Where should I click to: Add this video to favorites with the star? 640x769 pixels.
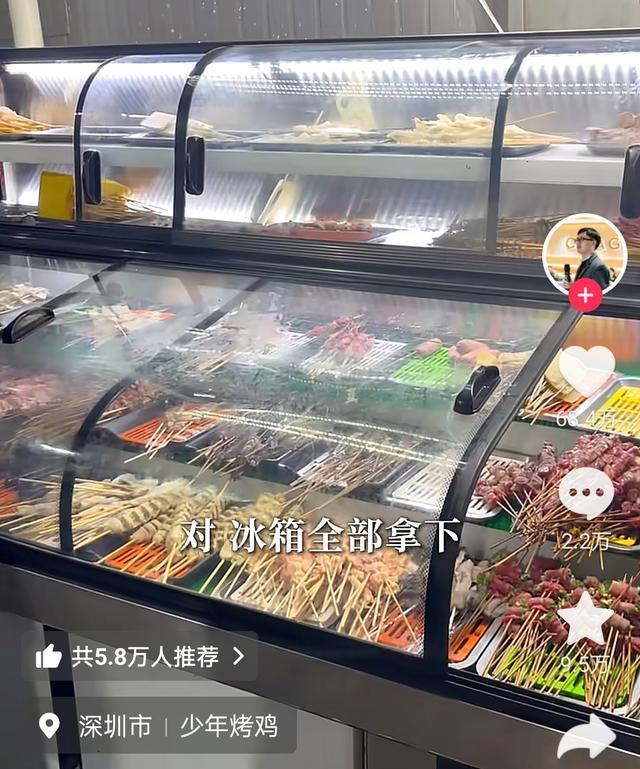pos(586,620)
